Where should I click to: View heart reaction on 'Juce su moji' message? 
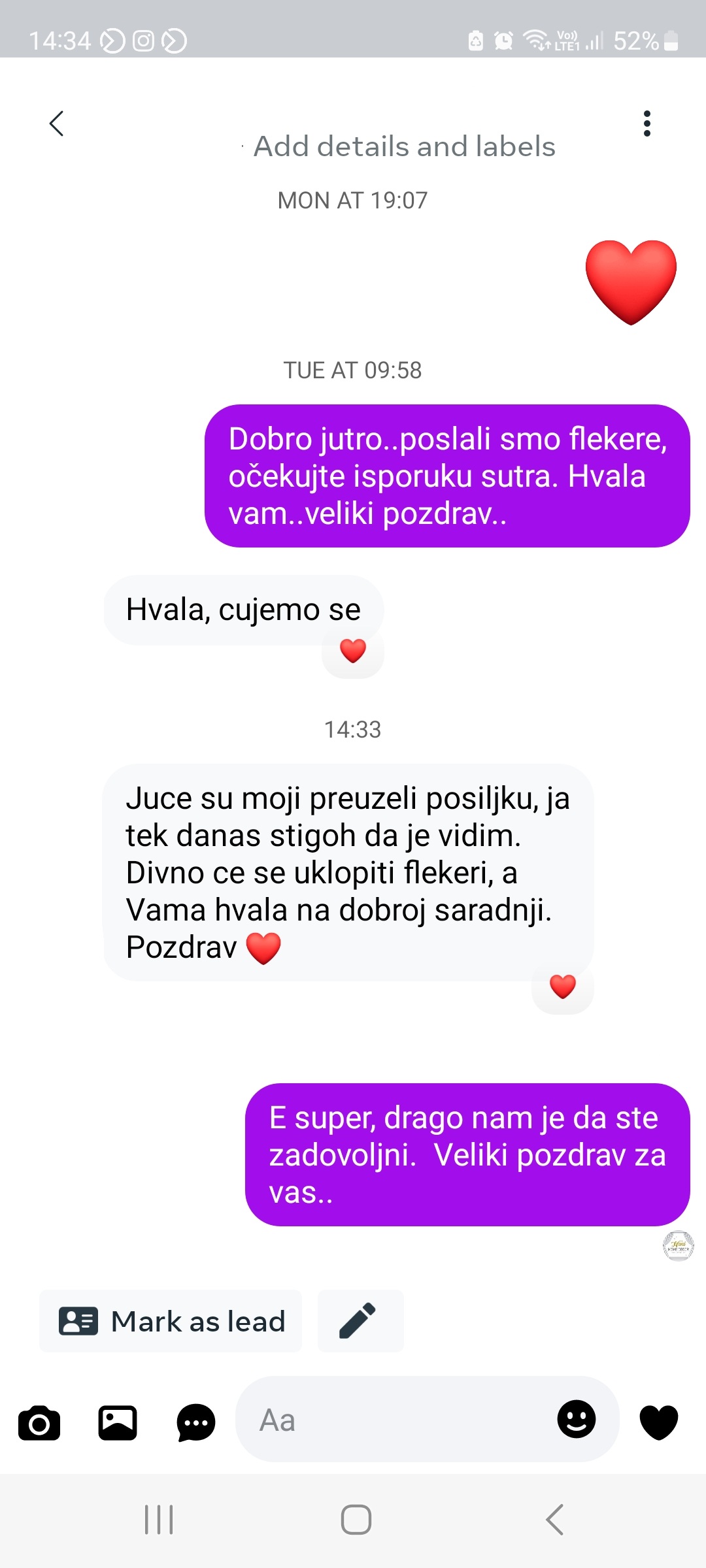[563, 987]
